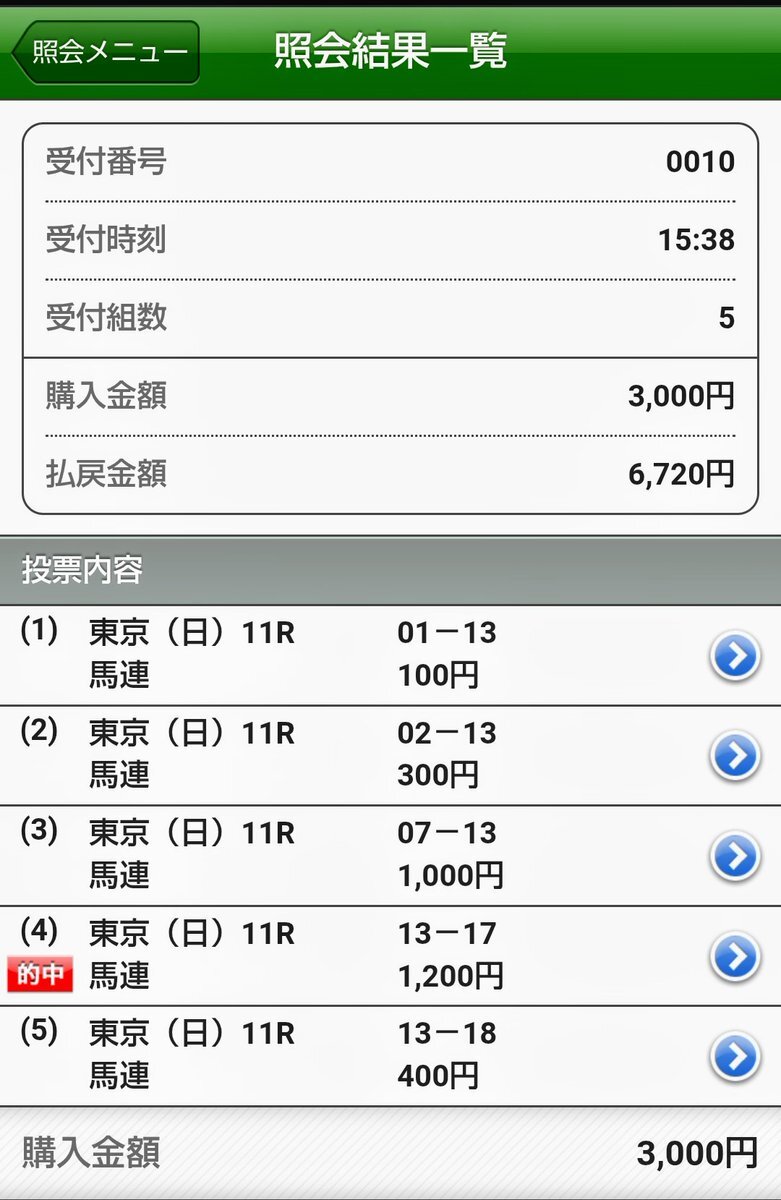Open bet details for 01－13 馬連
The height and width of the screenshot is (1200, 781).
pos(735,657)
